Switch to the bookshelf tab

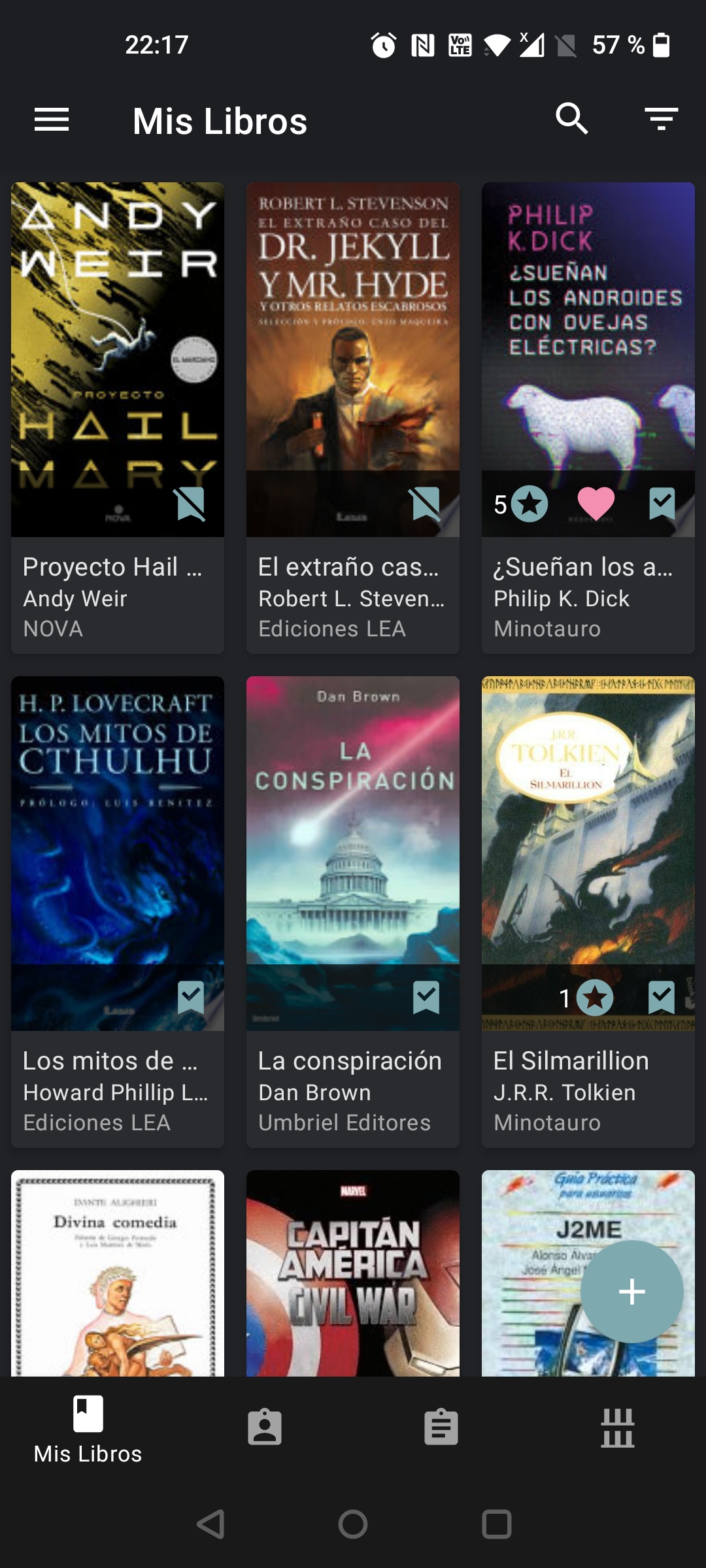618,1428
